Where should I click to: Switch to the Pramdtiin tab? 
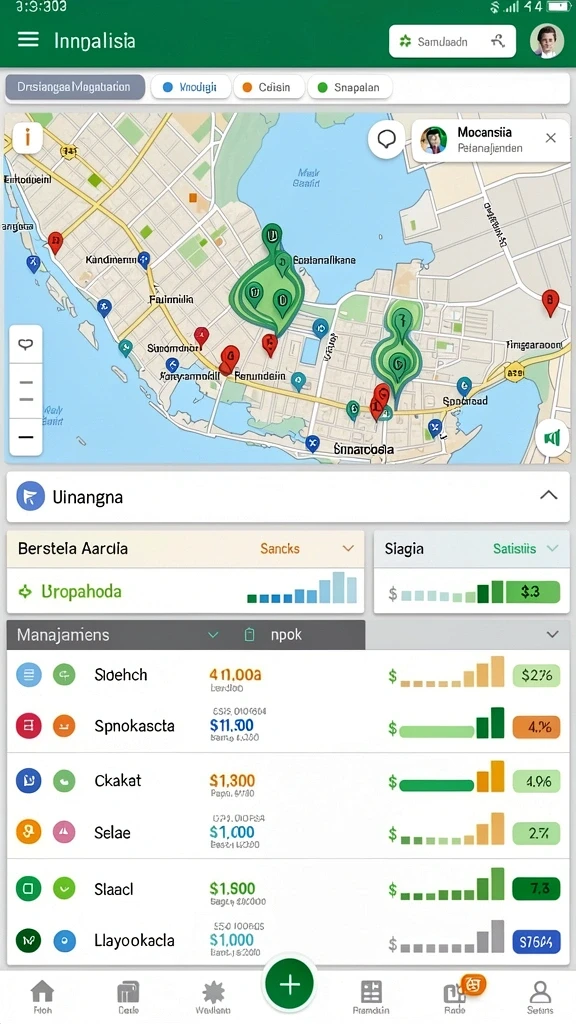tap(371, 997)
